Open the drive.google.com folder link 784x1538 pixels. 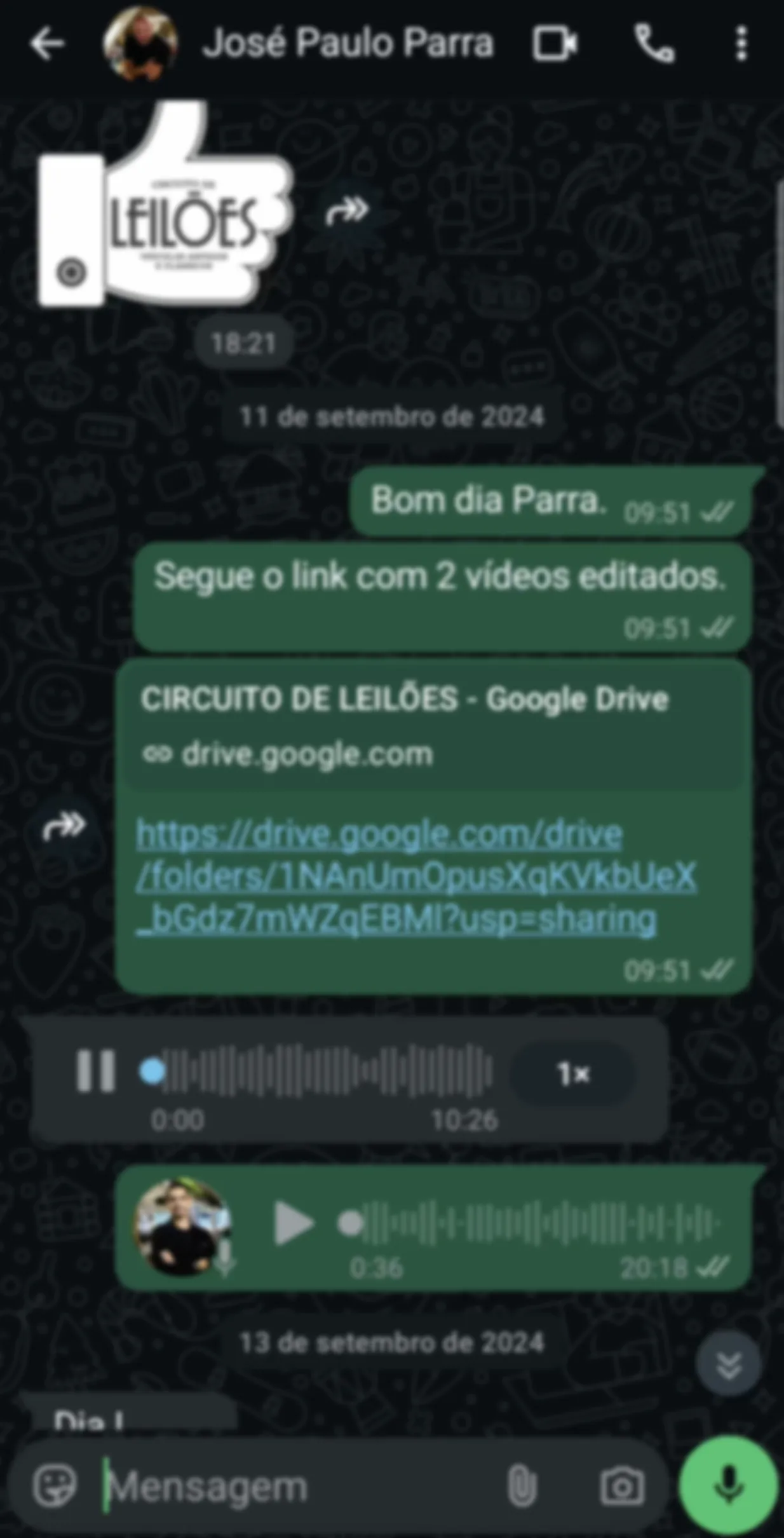(416, 876)
